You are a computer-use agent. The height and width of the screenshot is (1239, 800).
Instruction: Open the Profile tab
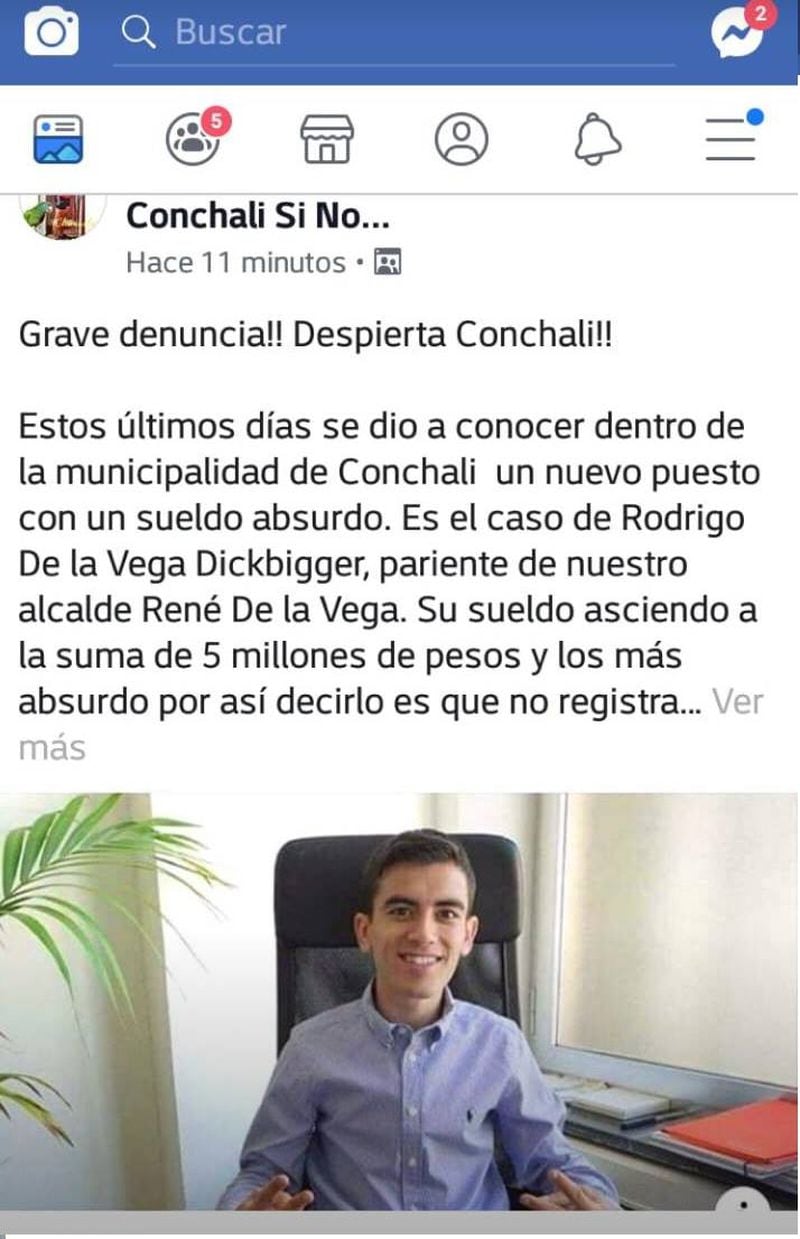pos(461,139)
